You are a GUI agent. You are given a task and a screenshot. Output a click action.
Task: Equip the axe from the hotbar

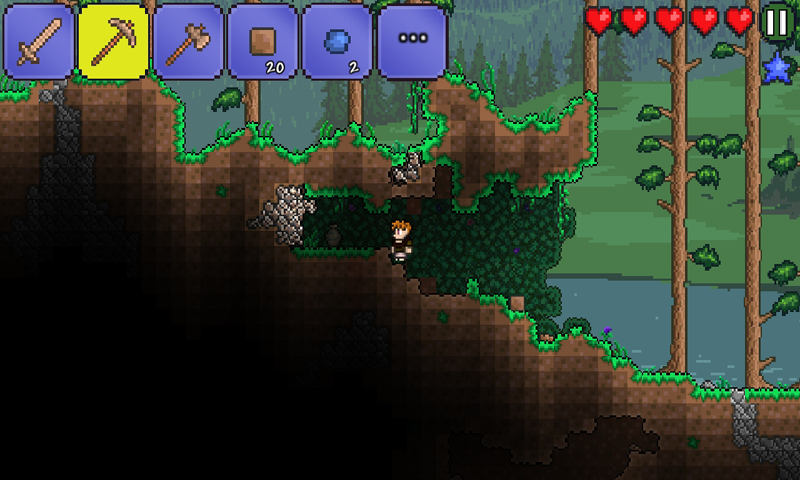(x=187, y=41)
